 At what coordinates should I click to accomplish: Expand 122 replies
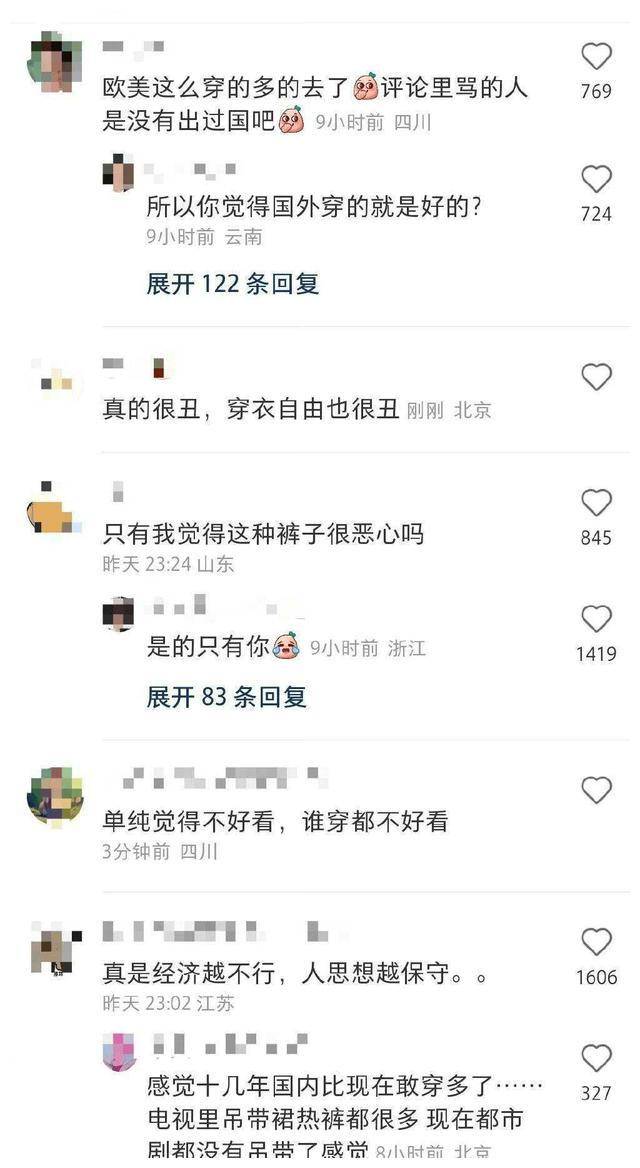[x=232, y=283]
